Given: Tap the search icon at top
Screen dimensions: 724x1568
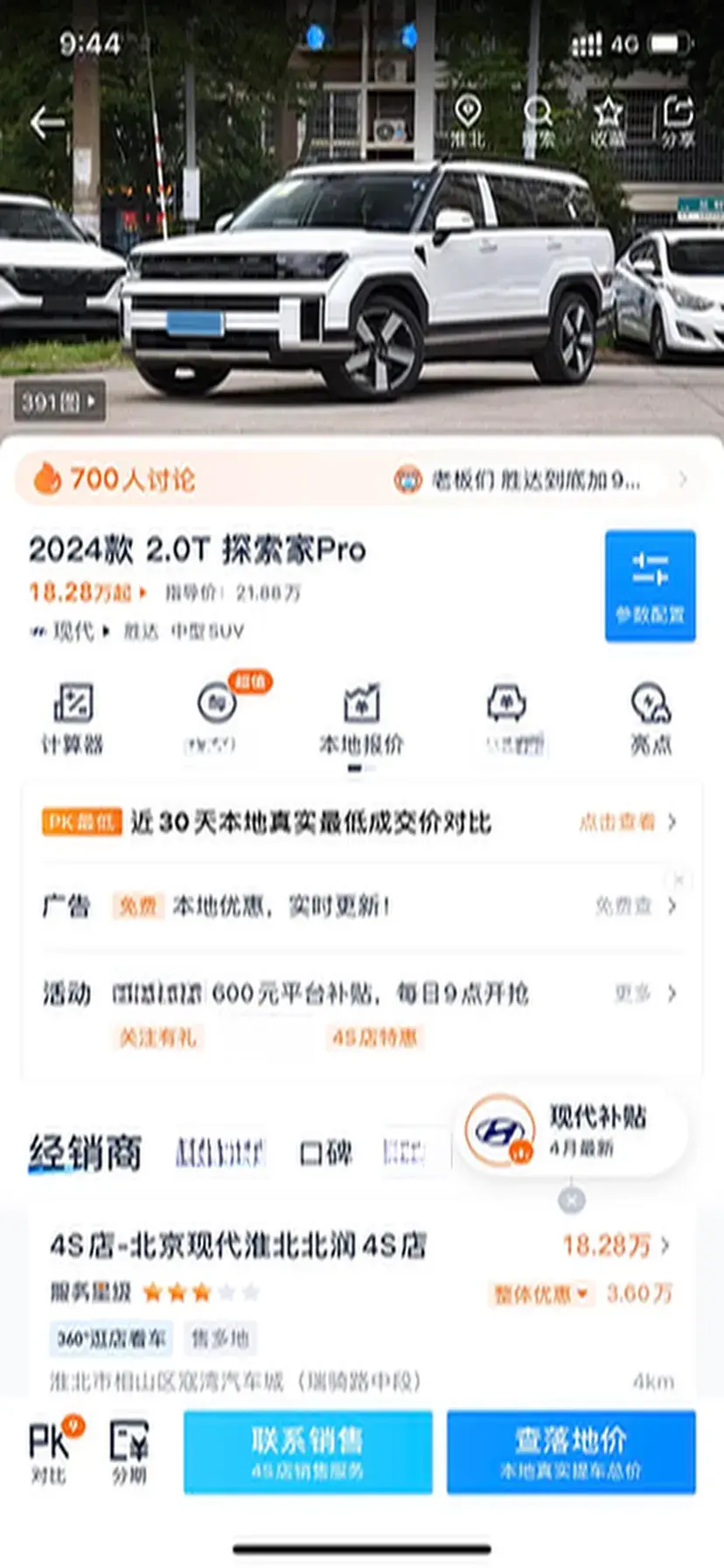Looking at the screenshot, I should coord(538,121).
